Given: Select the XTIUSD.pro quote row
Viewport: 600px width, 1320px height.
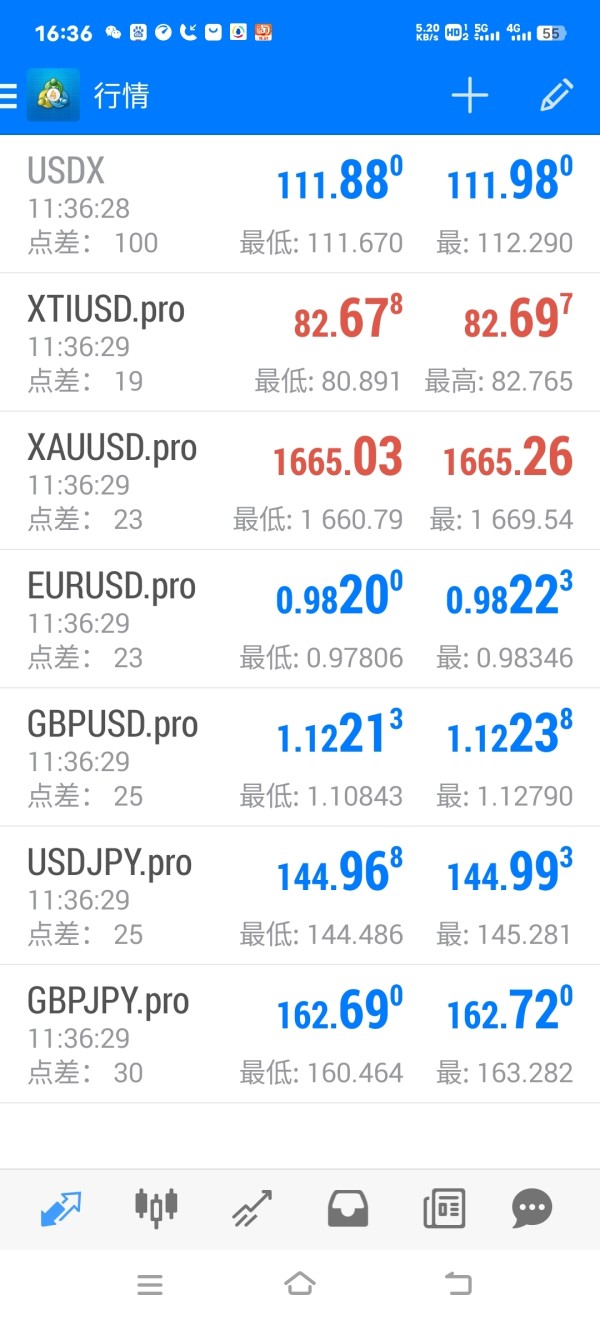Looking at the screenshot, I should point(300,343).
